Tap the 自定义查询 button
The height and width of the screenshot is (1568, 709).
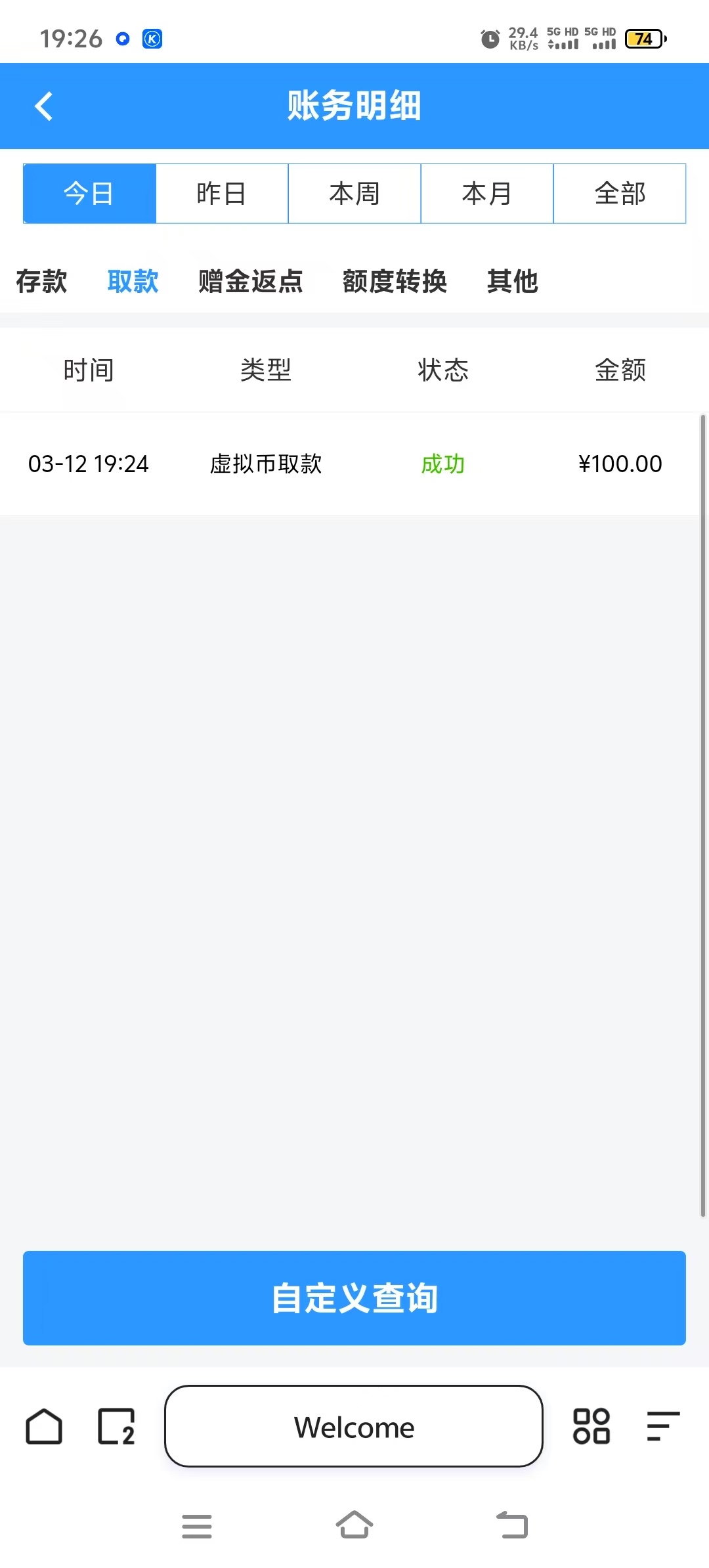pyautogui.click(x=354, y=1298)
